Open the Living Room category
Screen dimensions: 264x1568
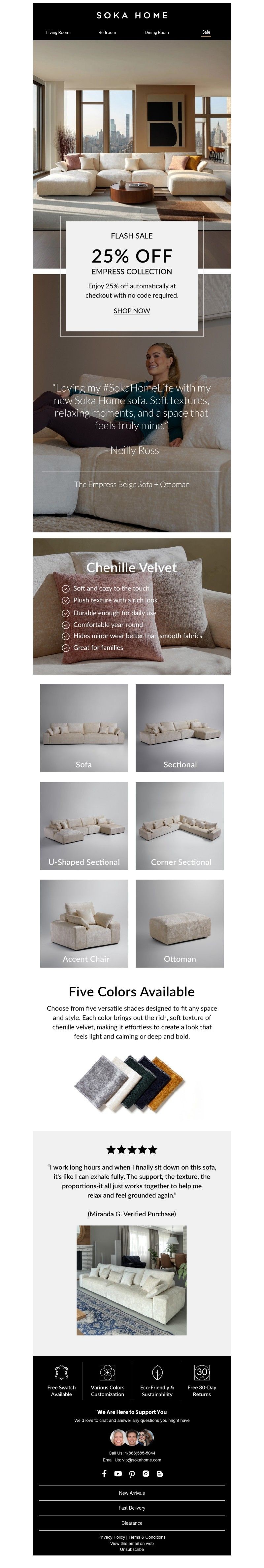(x=58, y=32)
